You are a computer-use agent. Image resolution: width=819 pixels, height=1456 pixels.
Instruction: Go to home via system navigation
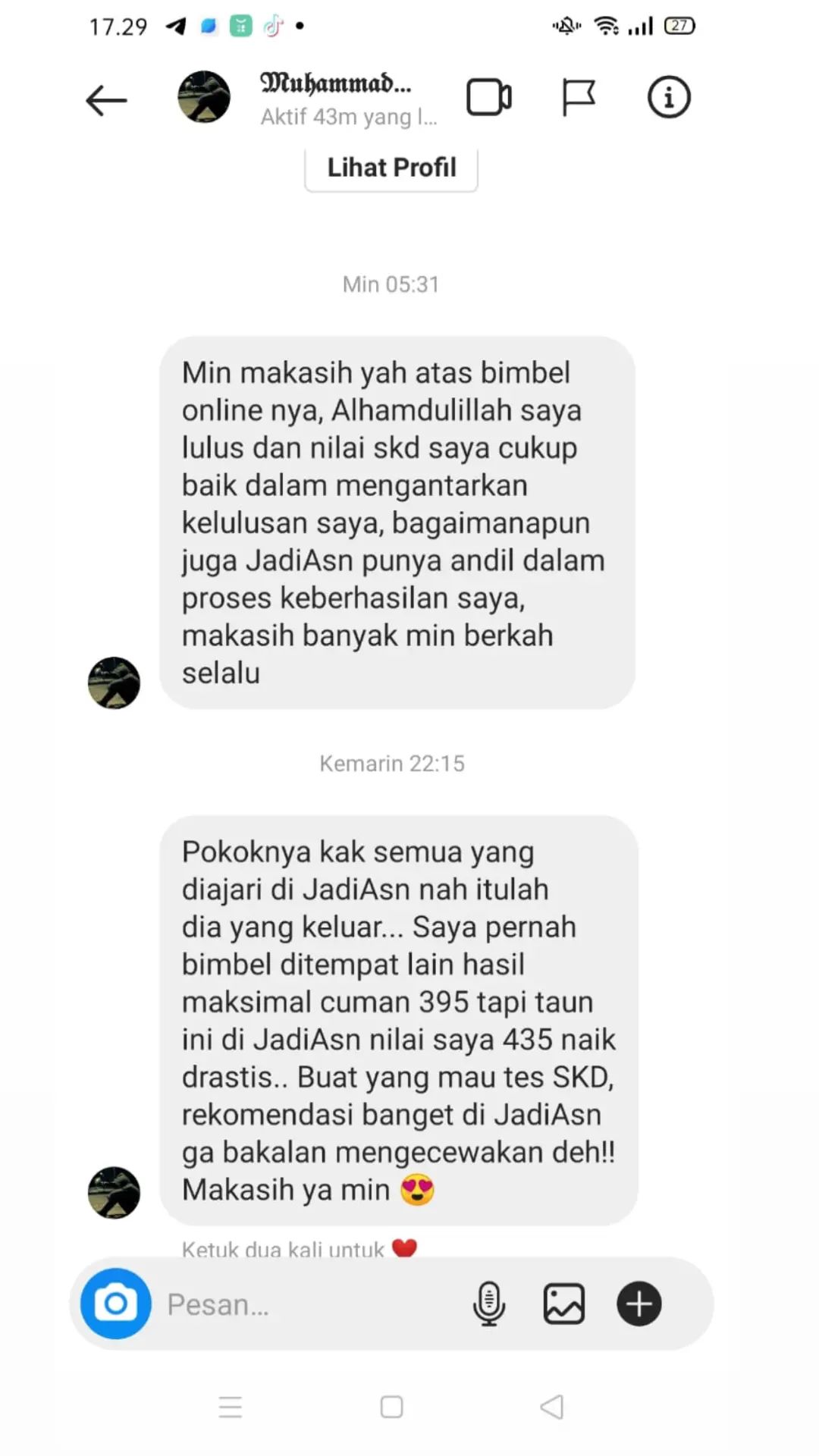(391, 1407)
